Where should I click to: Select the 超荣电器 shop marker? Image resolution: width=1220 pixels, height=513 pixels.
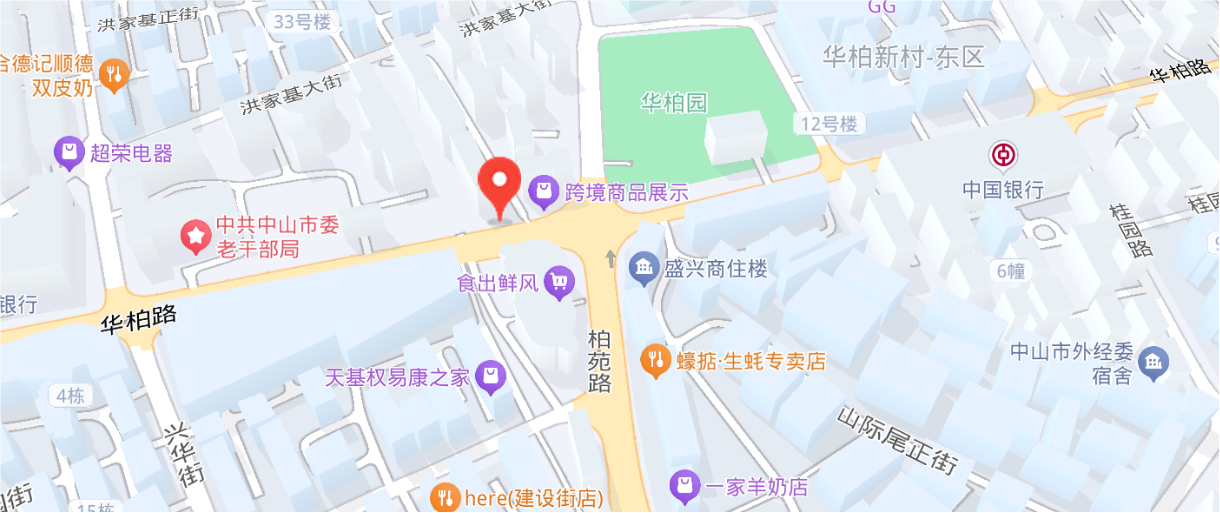tap(68, 153)
